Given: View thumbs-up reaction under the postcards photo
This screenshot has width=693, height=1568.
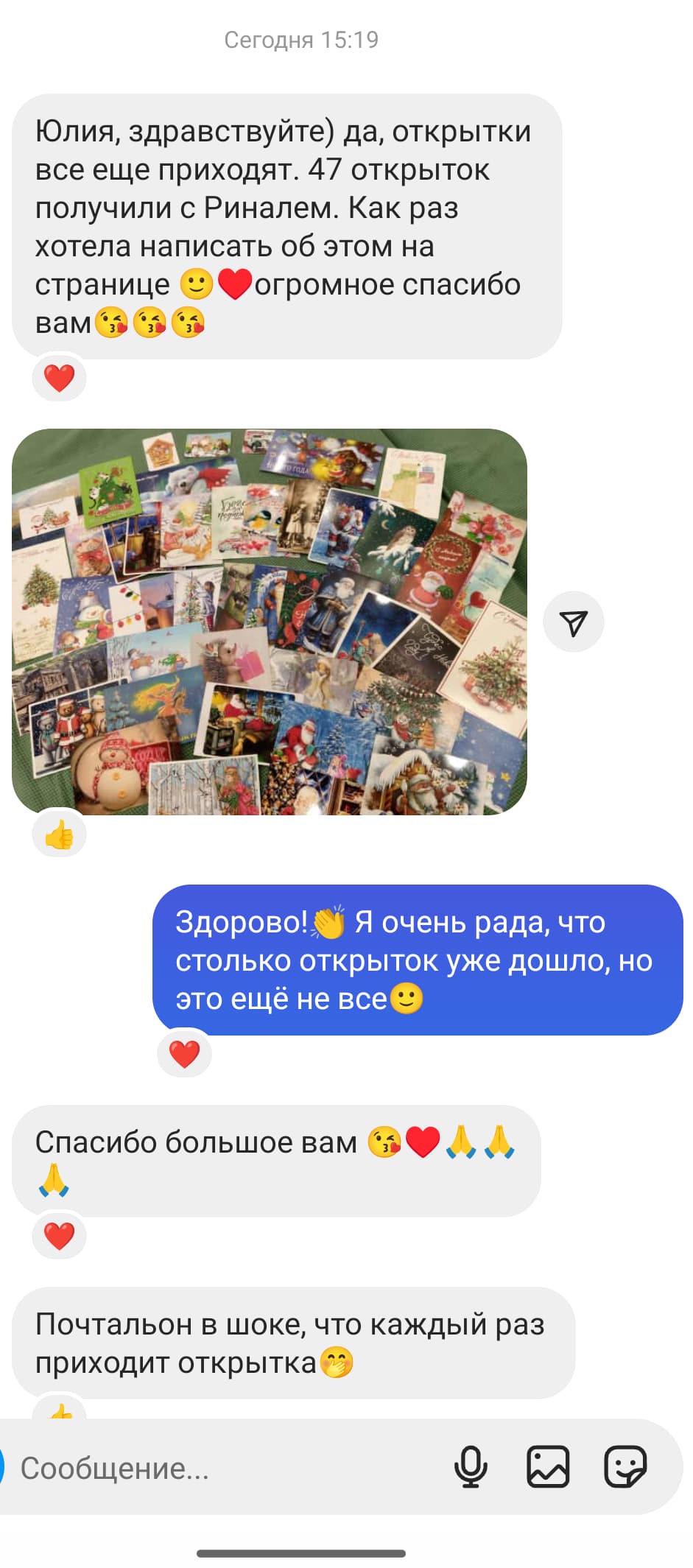Looking at the screenshot, I should coord(60,835).
